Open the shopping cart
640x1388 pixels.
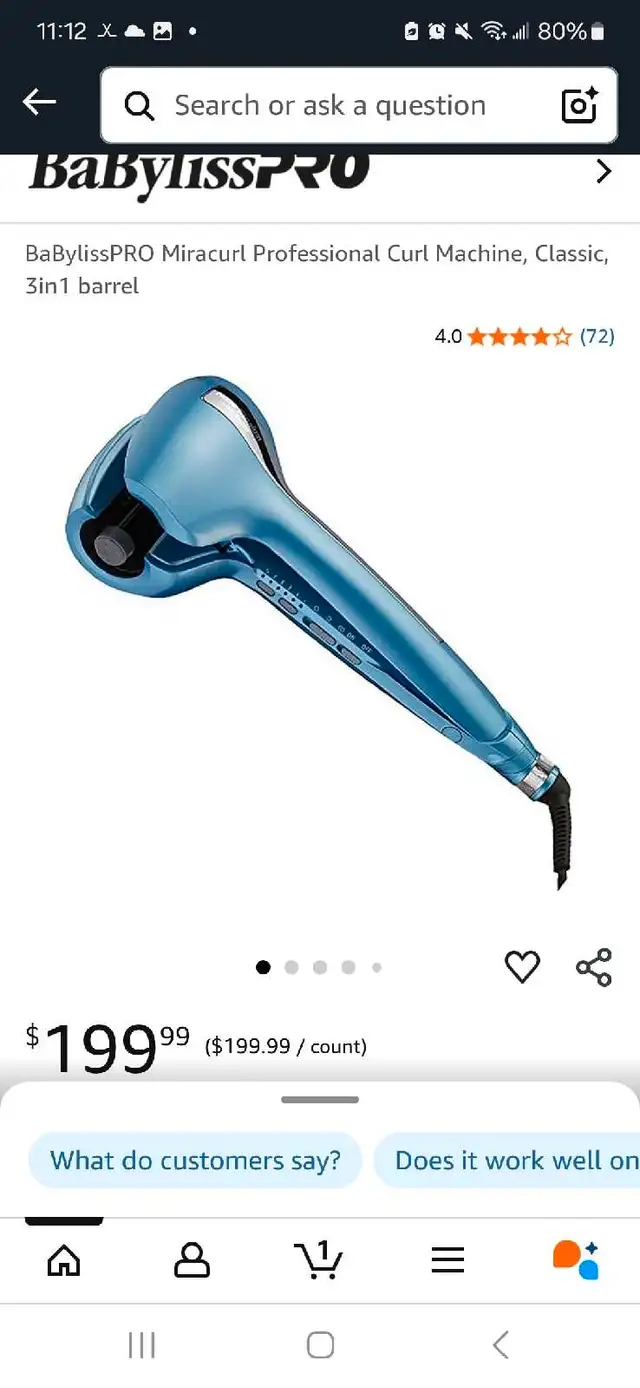(x=319, y=1259)
